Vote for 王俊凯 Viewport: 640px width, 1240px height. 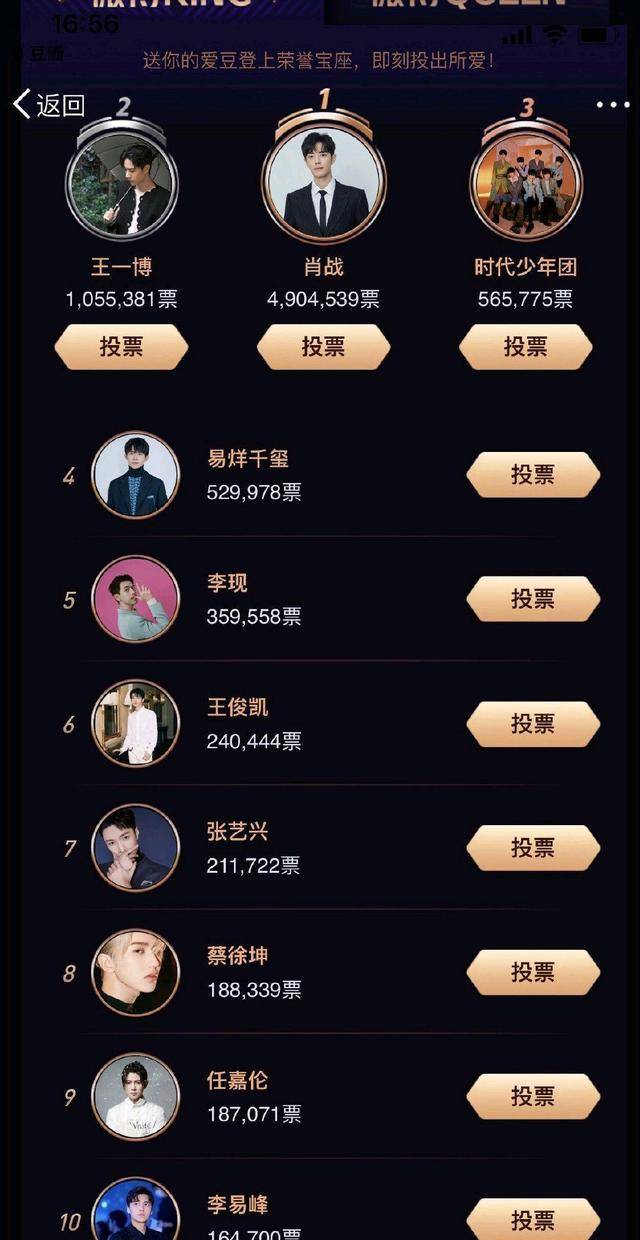533,724
